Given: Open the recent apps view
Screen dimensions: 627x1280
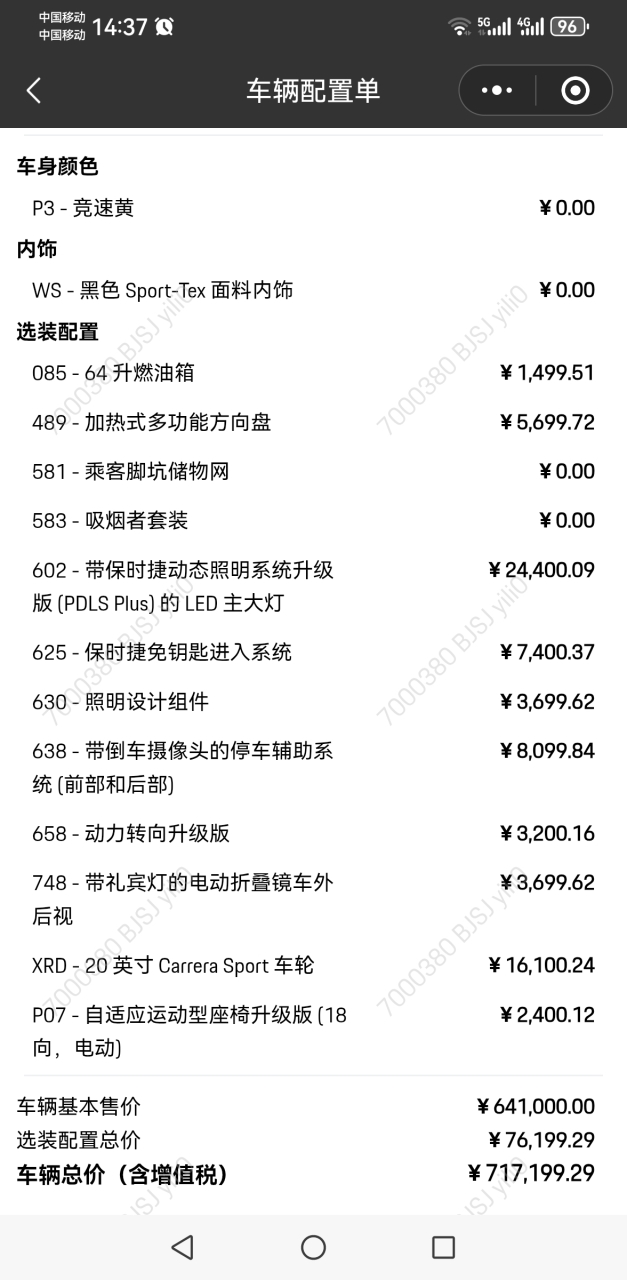Looking at the screenshot, I should point(443,1246).
